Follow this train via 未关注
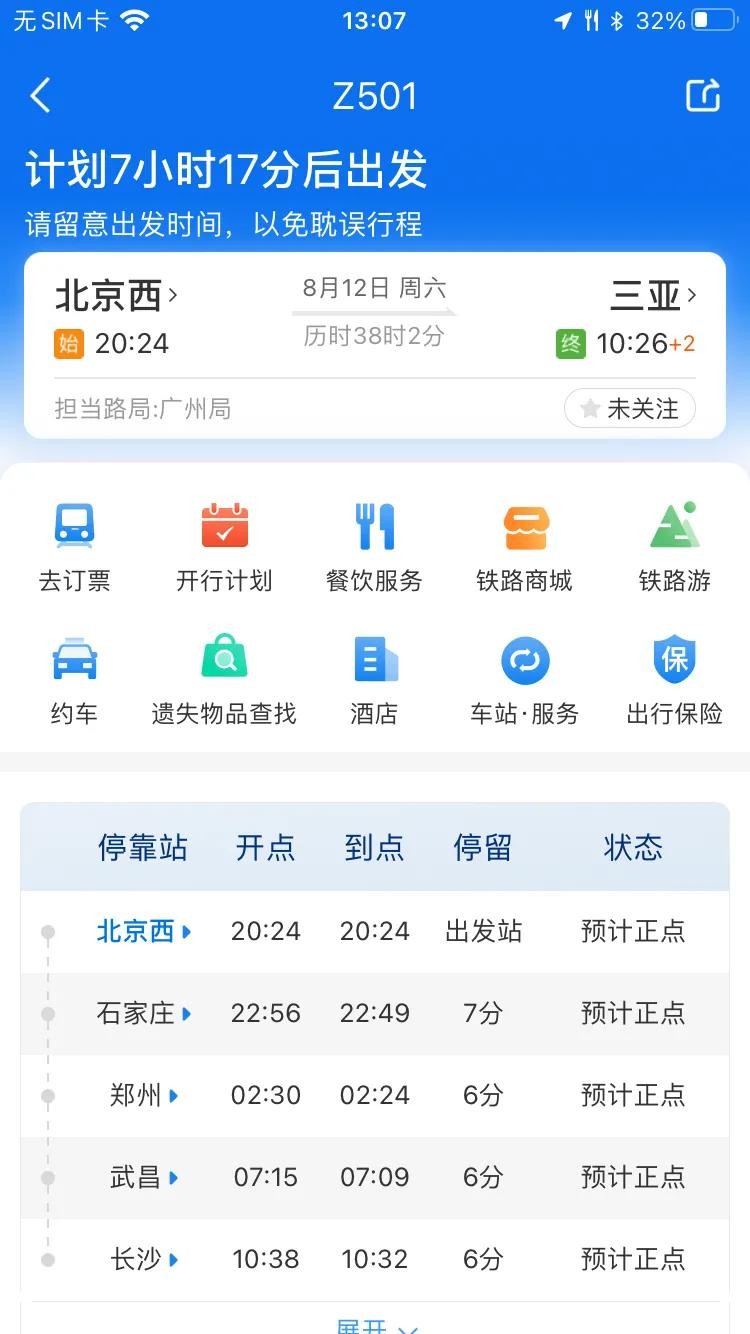 tap(630, 408)
